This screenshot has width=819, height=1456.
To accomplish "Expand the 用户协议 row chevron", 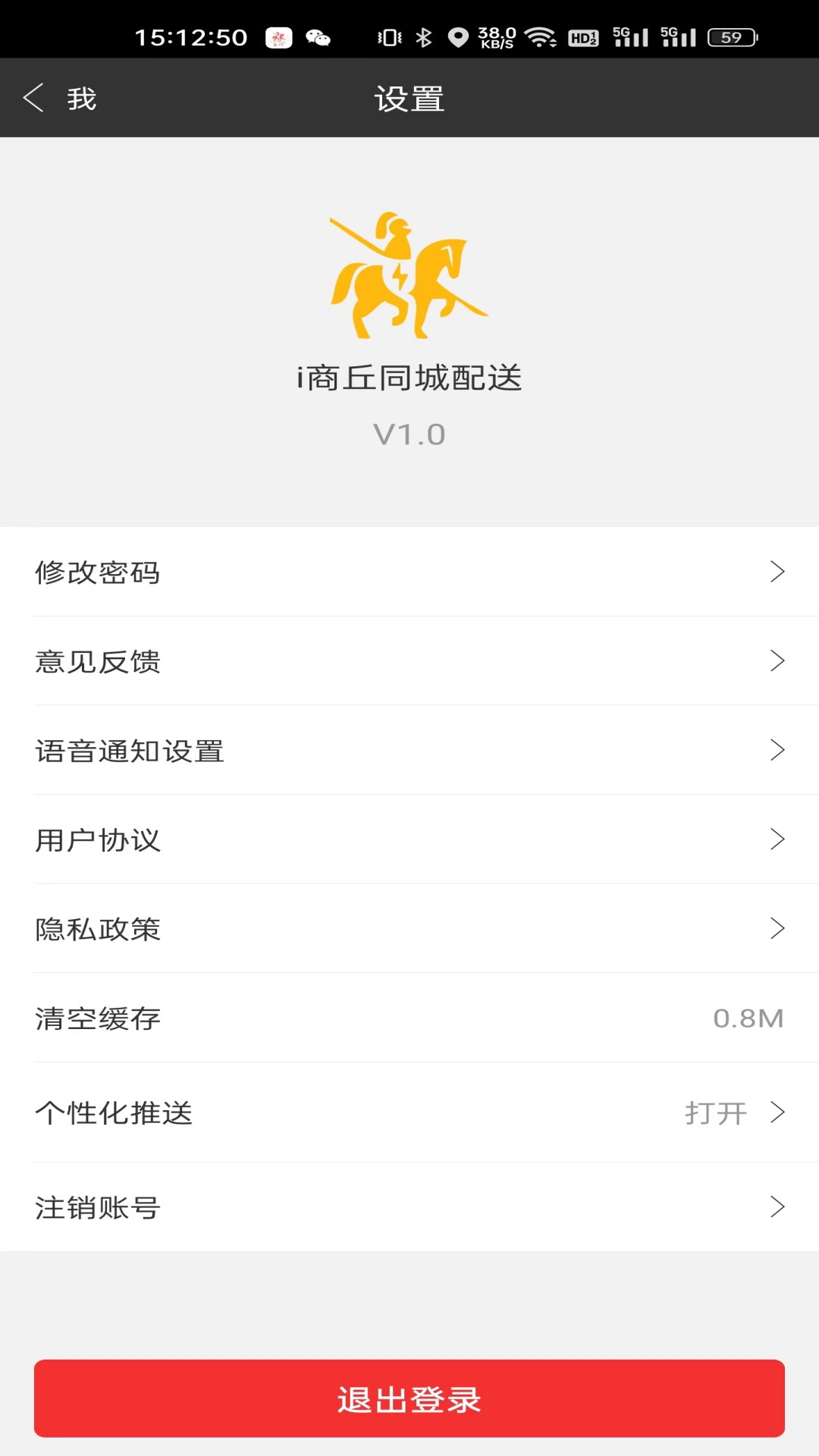I will (x=777, y=839).
